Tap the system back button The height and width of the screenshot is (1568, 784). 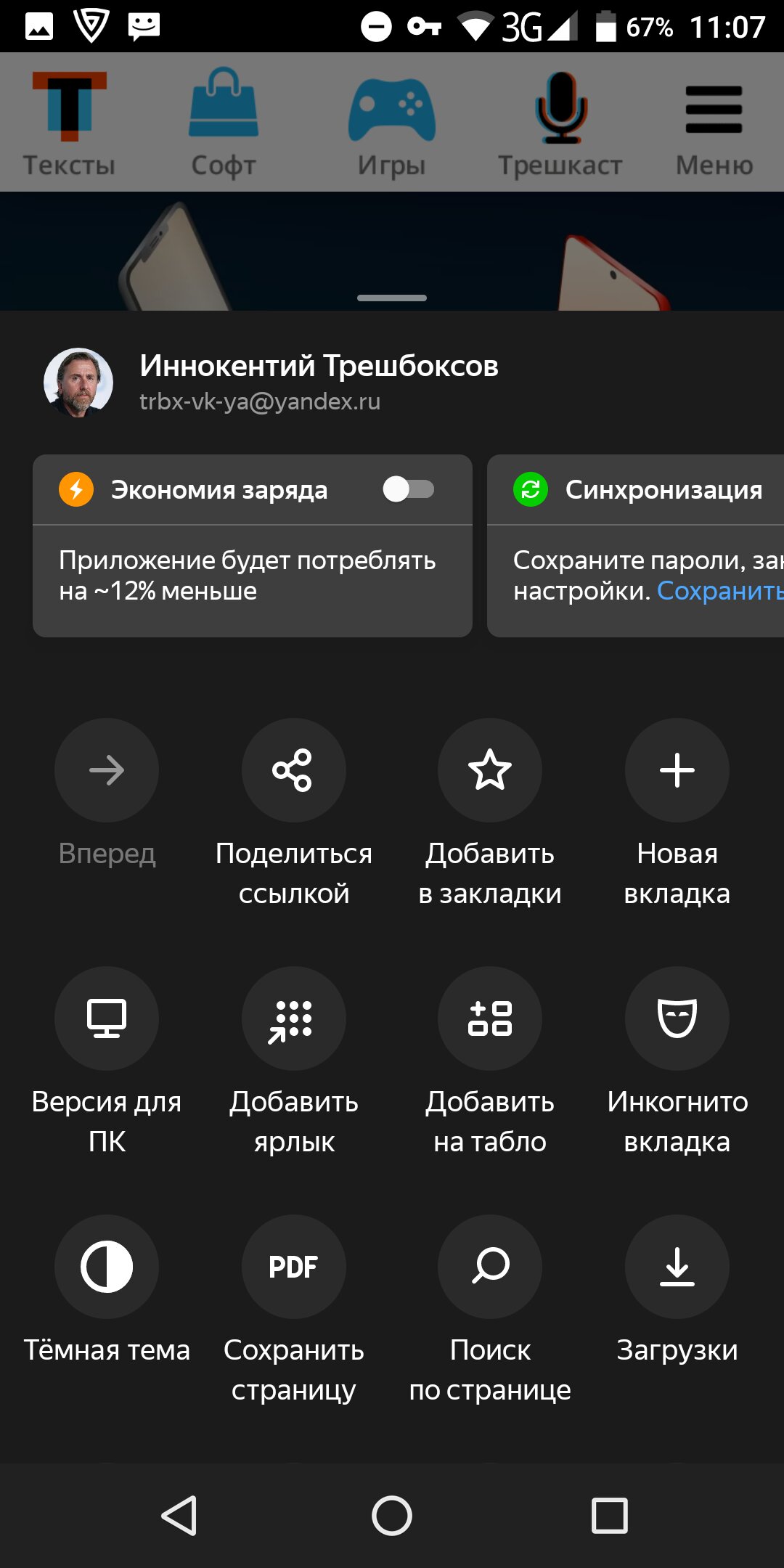pos(179,1516)
